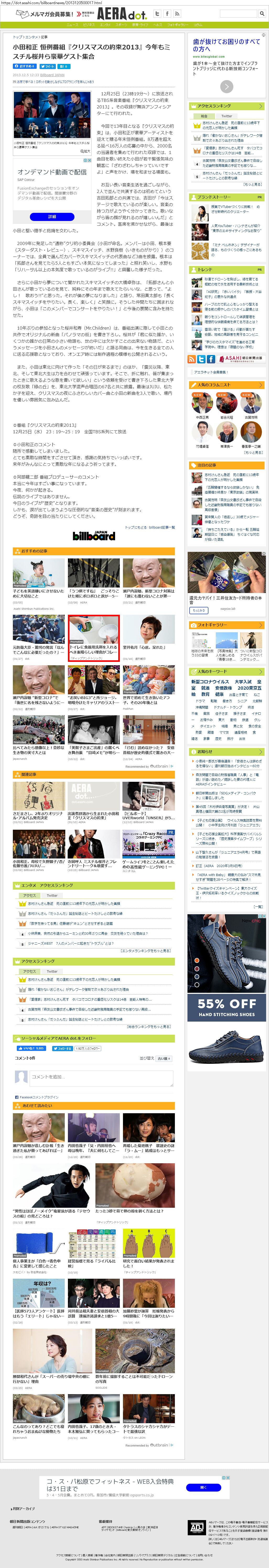Open the フォトギャラリー navigation tab
The height and width of the screenshot is (1568, 269).
[177, 25]
